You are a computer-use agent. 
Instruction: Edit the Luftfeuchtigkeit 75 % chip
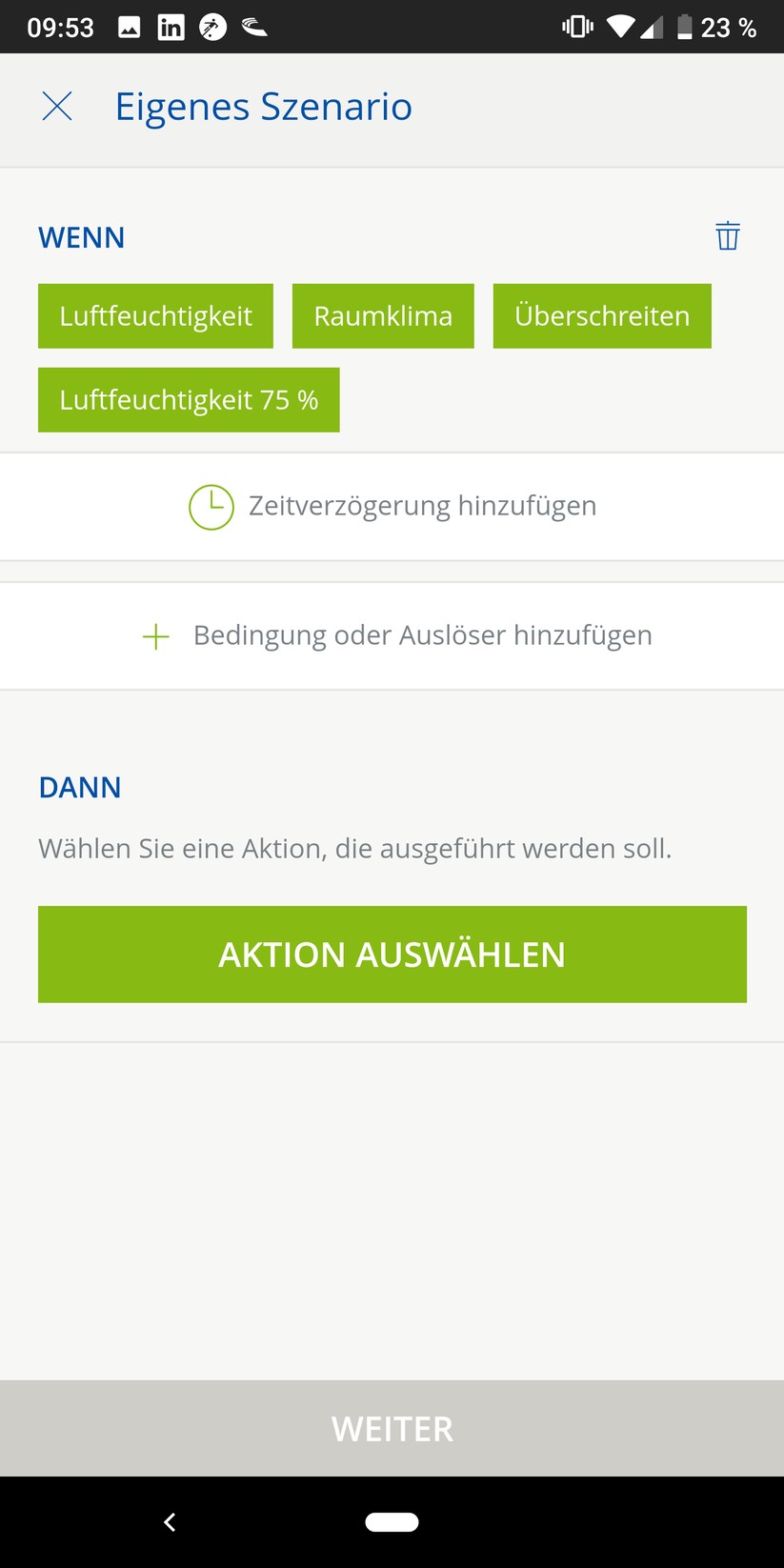click(189, 400)
